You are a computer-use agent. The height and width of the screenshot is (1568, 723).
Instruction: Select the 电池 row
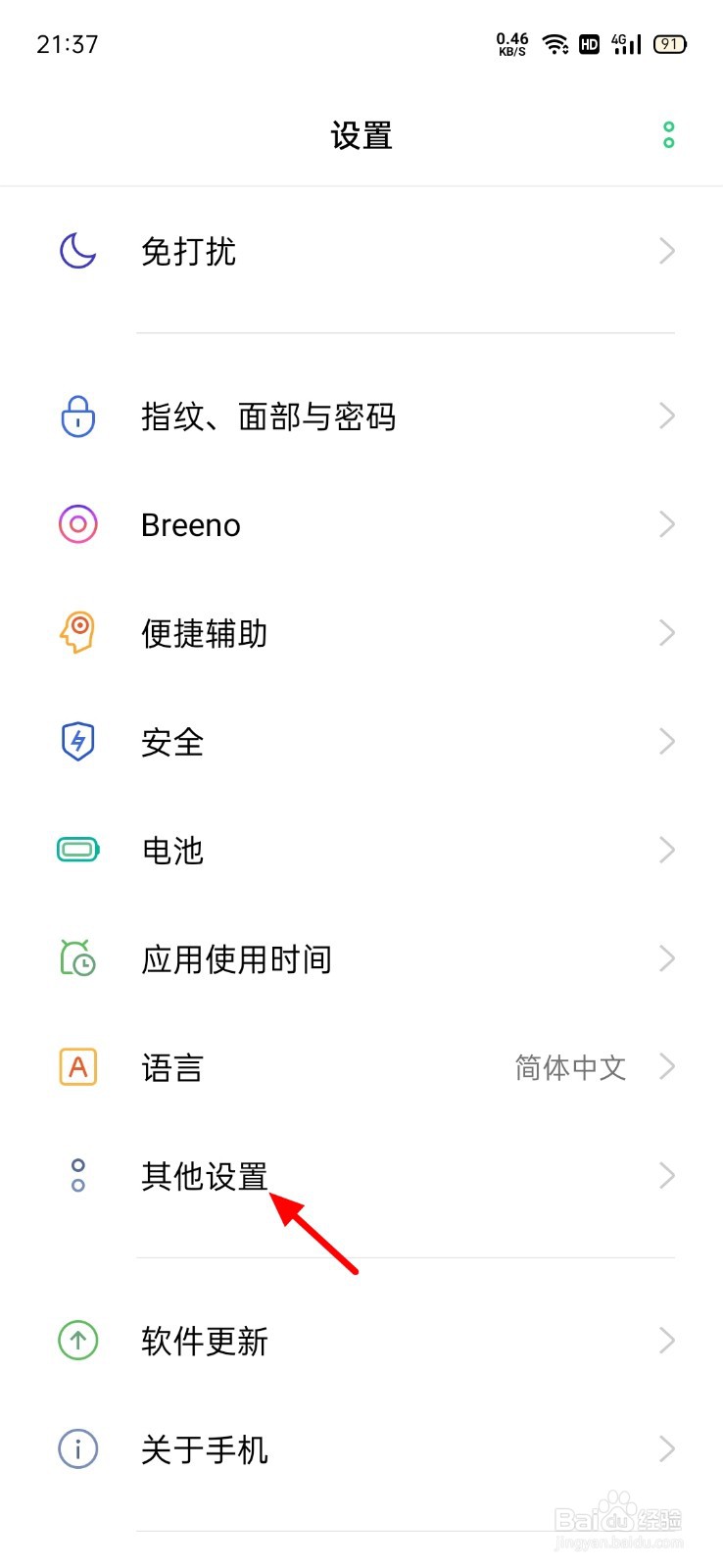coord(361,851)
